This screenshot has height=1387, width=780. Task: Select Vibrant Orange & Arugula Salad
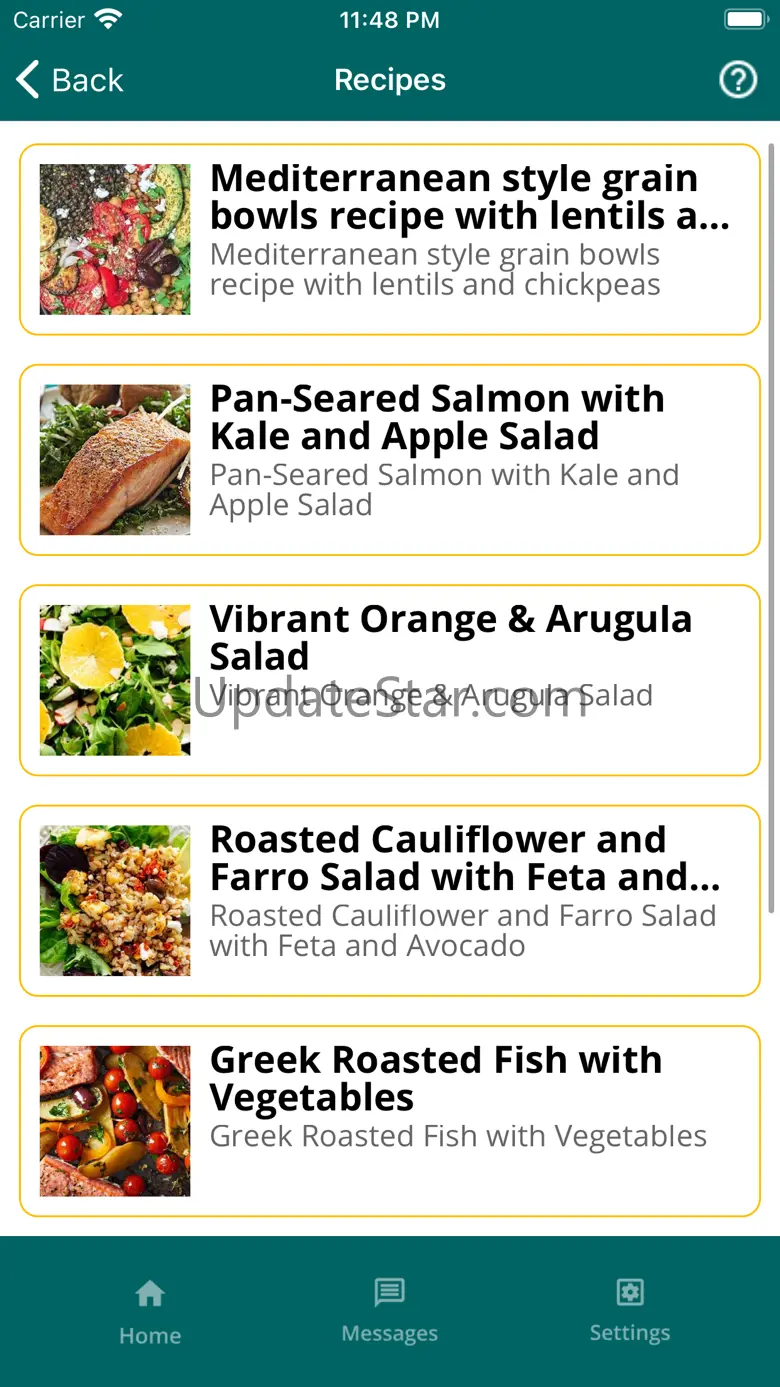pyautogui.click(x=390, y=680)
